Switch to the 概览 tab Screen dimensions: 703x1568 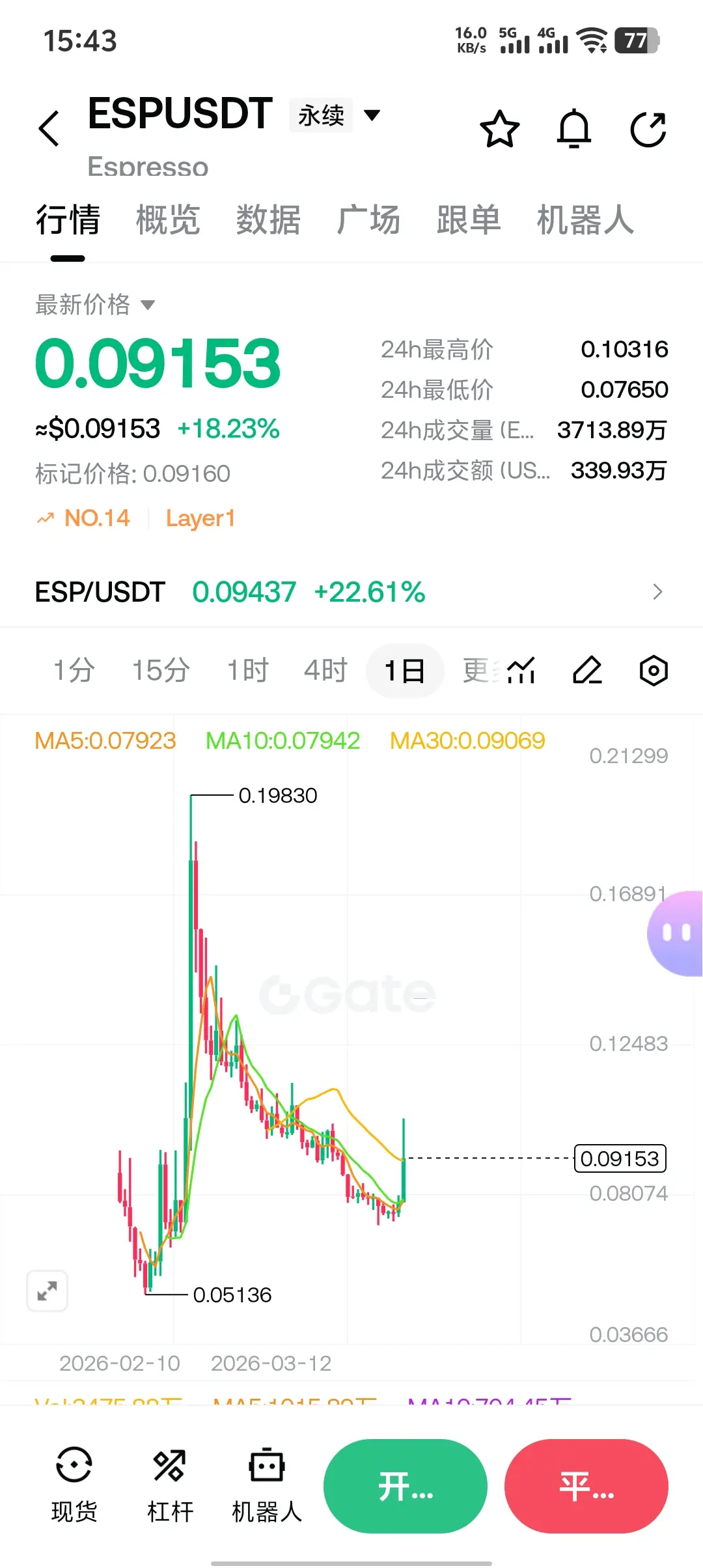tap(168, 219)
